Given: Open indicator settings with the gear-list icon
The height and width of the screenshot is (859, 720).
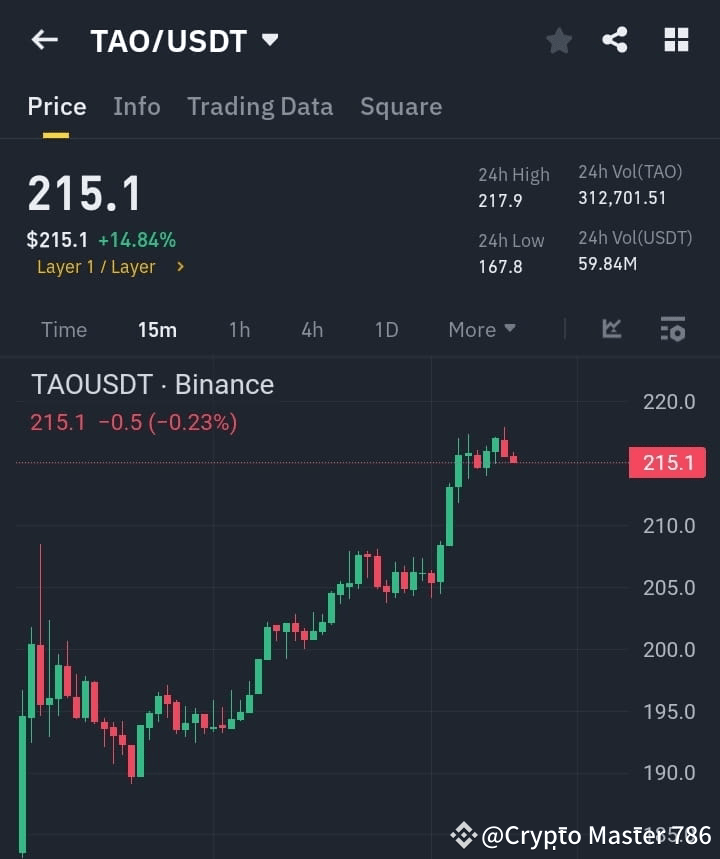Looking at the screenshot, I should [671, 329].
